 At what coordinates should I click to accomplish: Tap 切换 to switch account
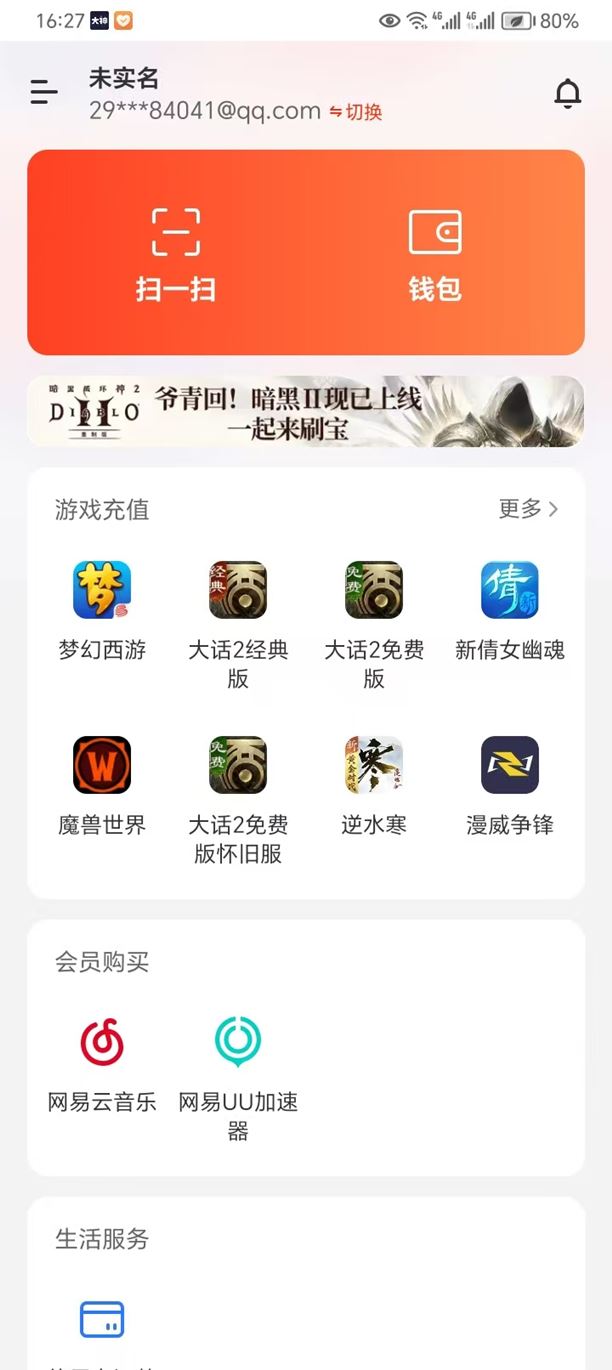click(x=356, y=112)
